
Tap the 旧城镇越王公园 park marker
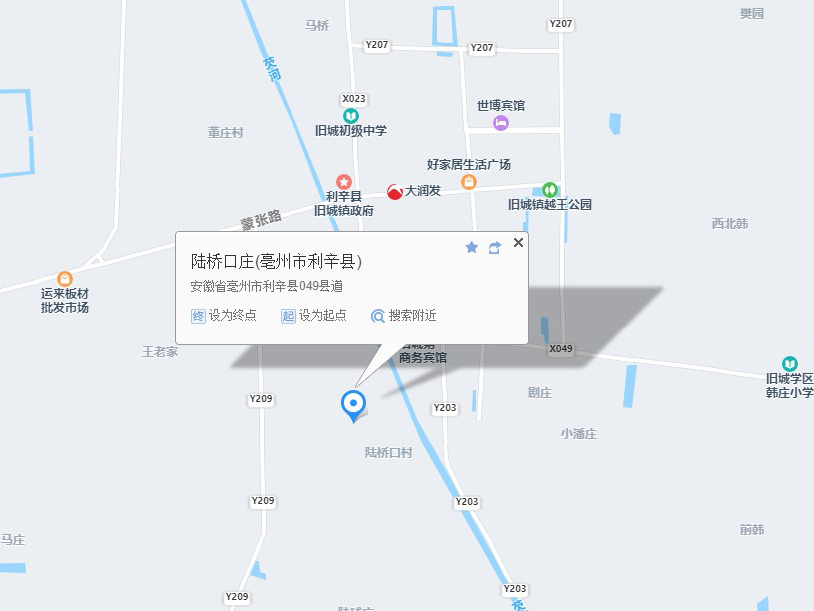tap(549, 189)
